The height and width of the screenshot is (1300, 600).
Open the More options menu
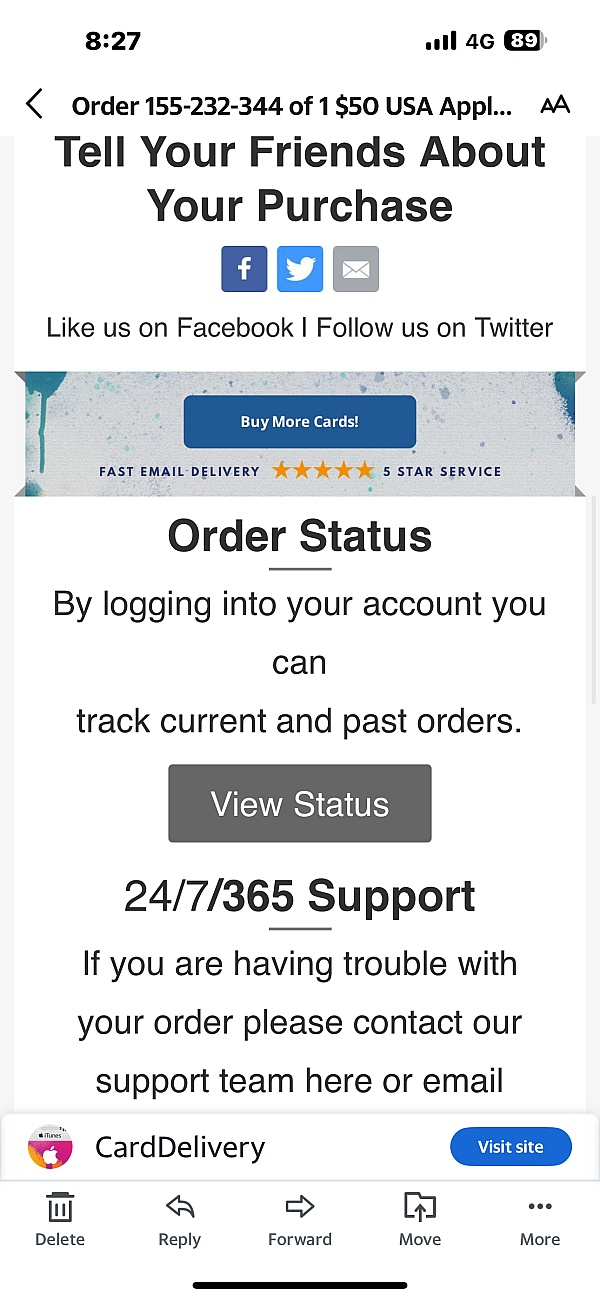(x=540, y=1220)
